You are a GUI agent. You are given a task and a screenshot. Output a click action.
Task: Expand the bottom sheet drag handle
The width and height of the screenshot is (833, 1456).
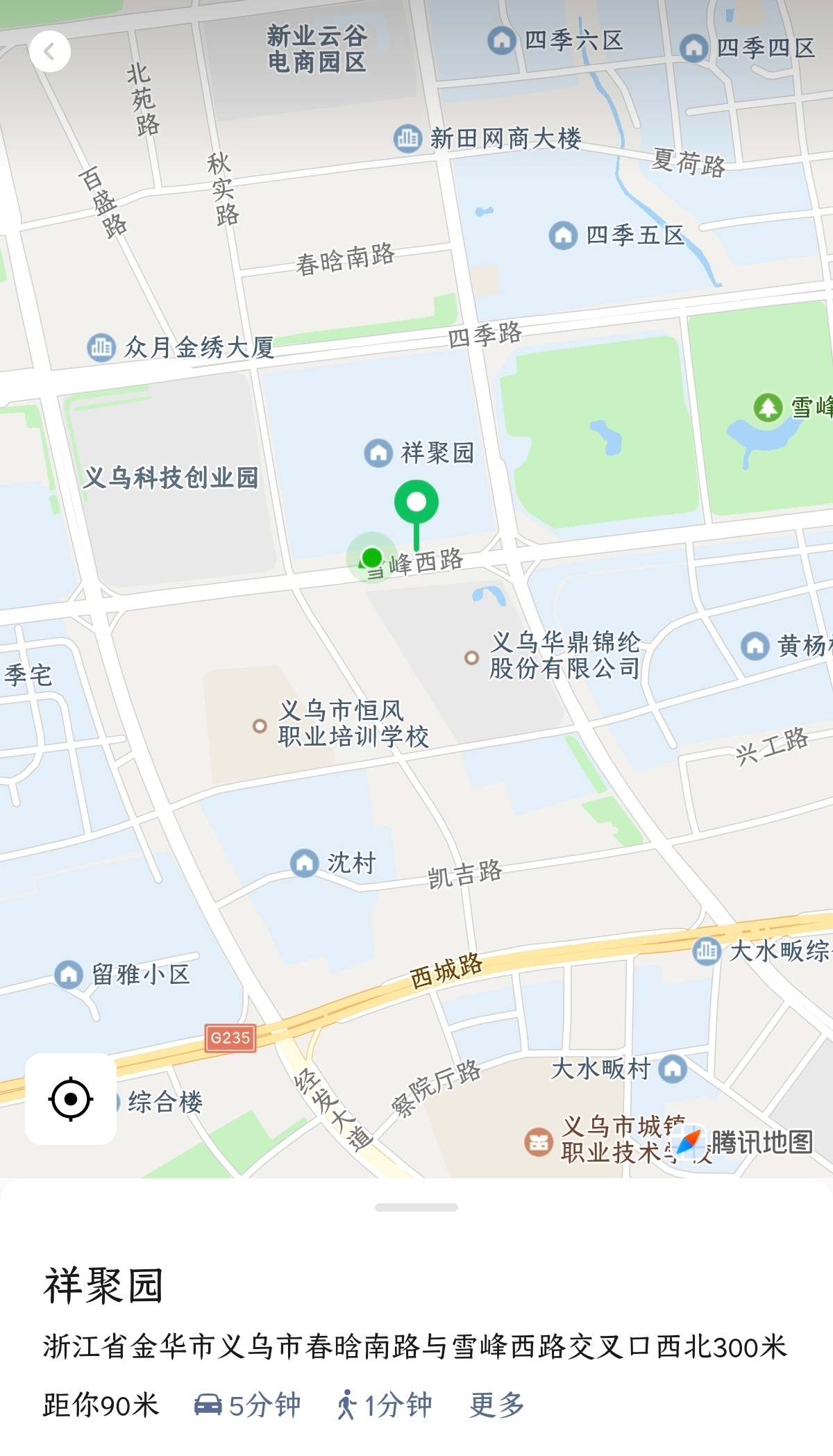(416, 1207)
